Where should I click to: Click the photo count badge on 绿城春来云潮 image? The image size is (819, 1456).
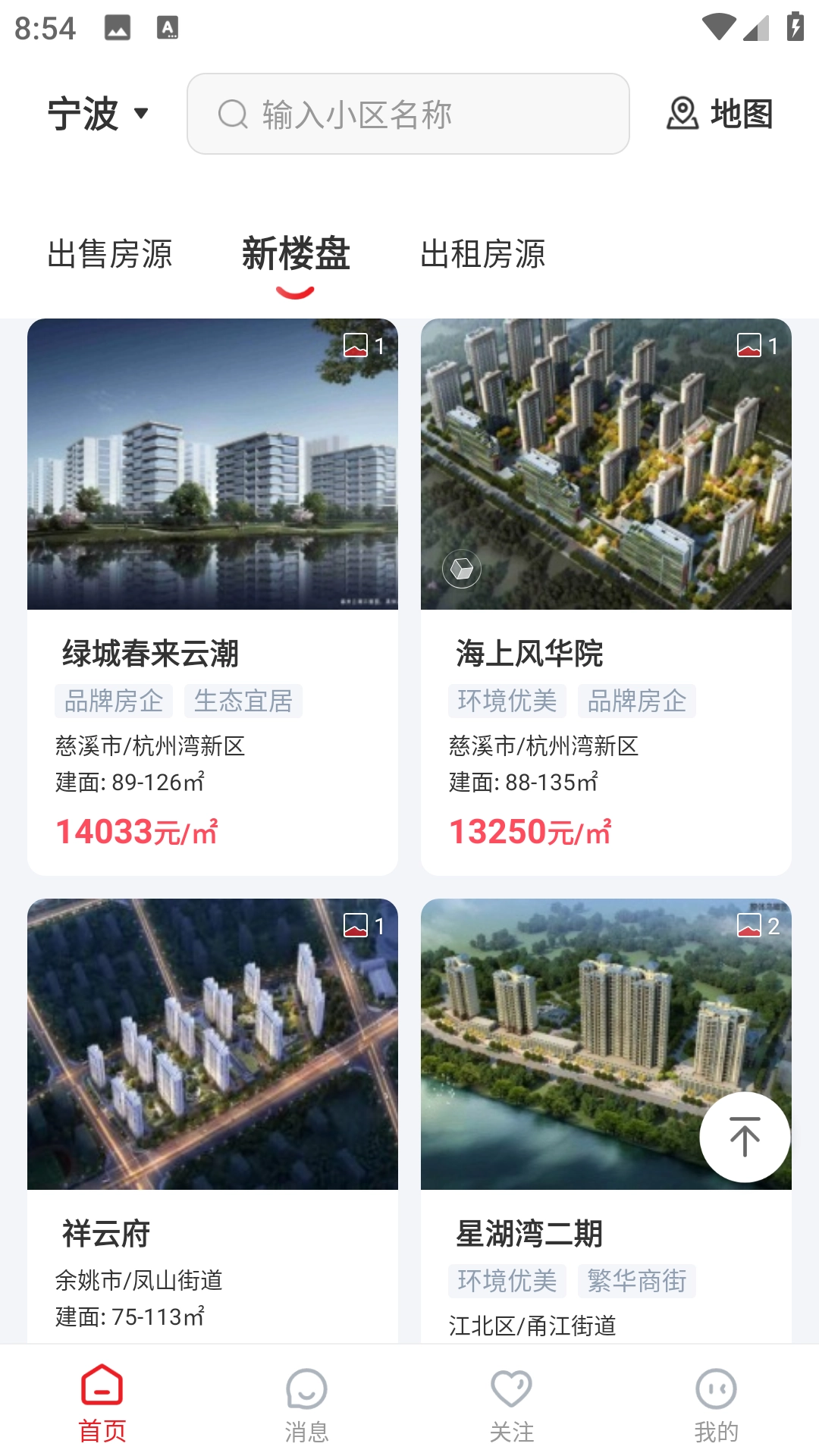click(x=365, y=345)
